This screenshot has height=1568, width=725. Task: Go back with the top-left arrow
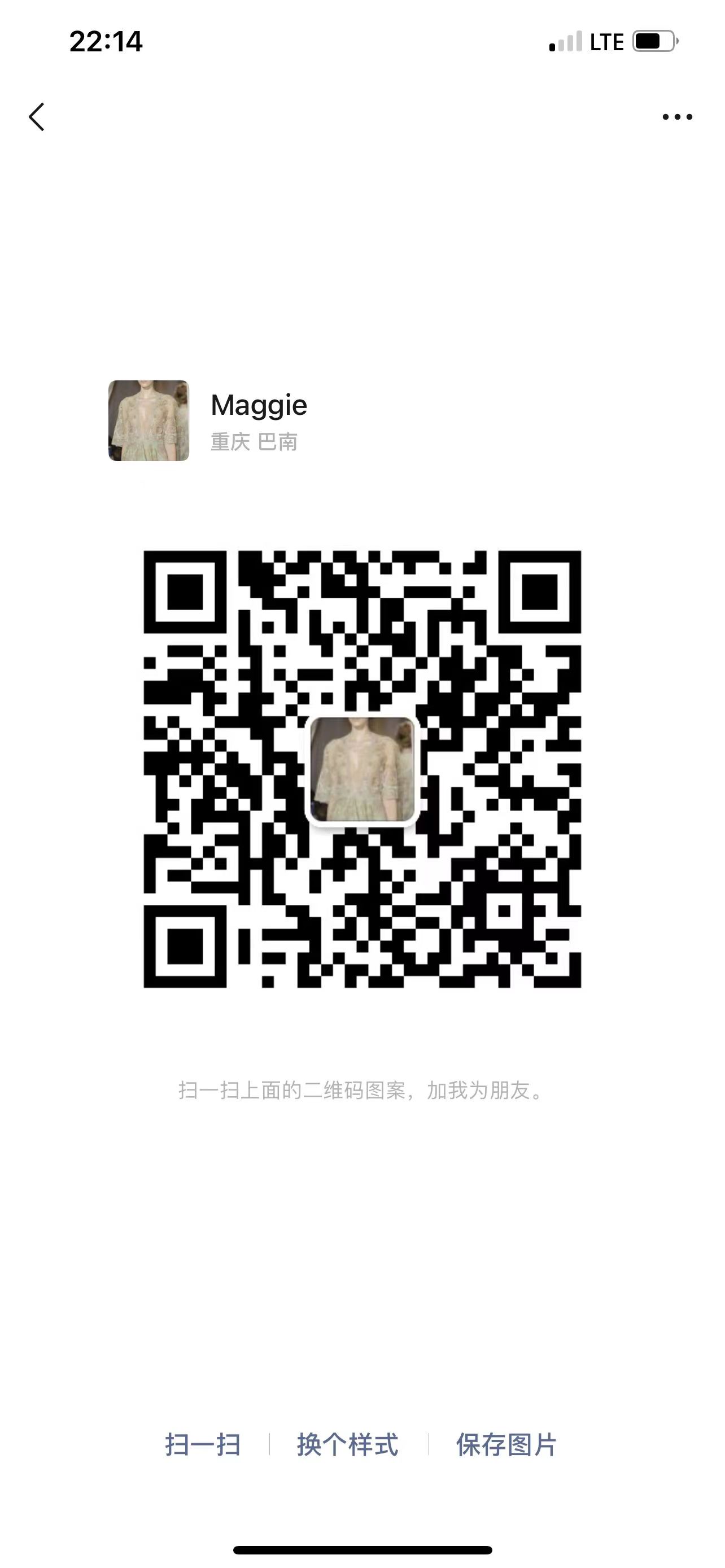[37, 117]
